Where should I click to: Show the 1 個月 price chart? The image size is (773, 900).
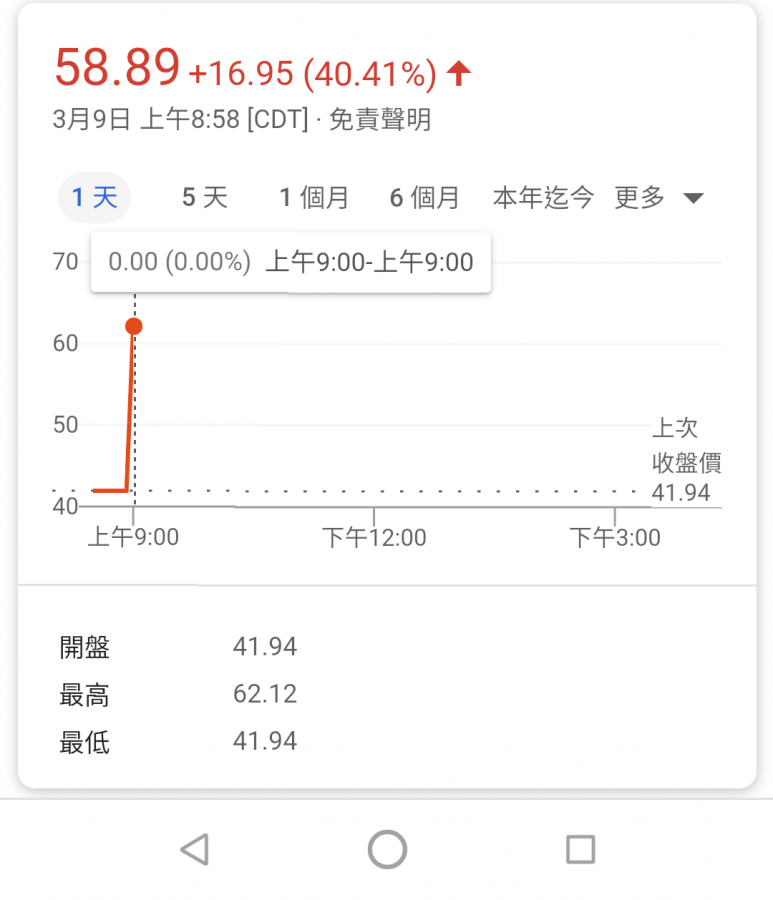coord(314,197)
